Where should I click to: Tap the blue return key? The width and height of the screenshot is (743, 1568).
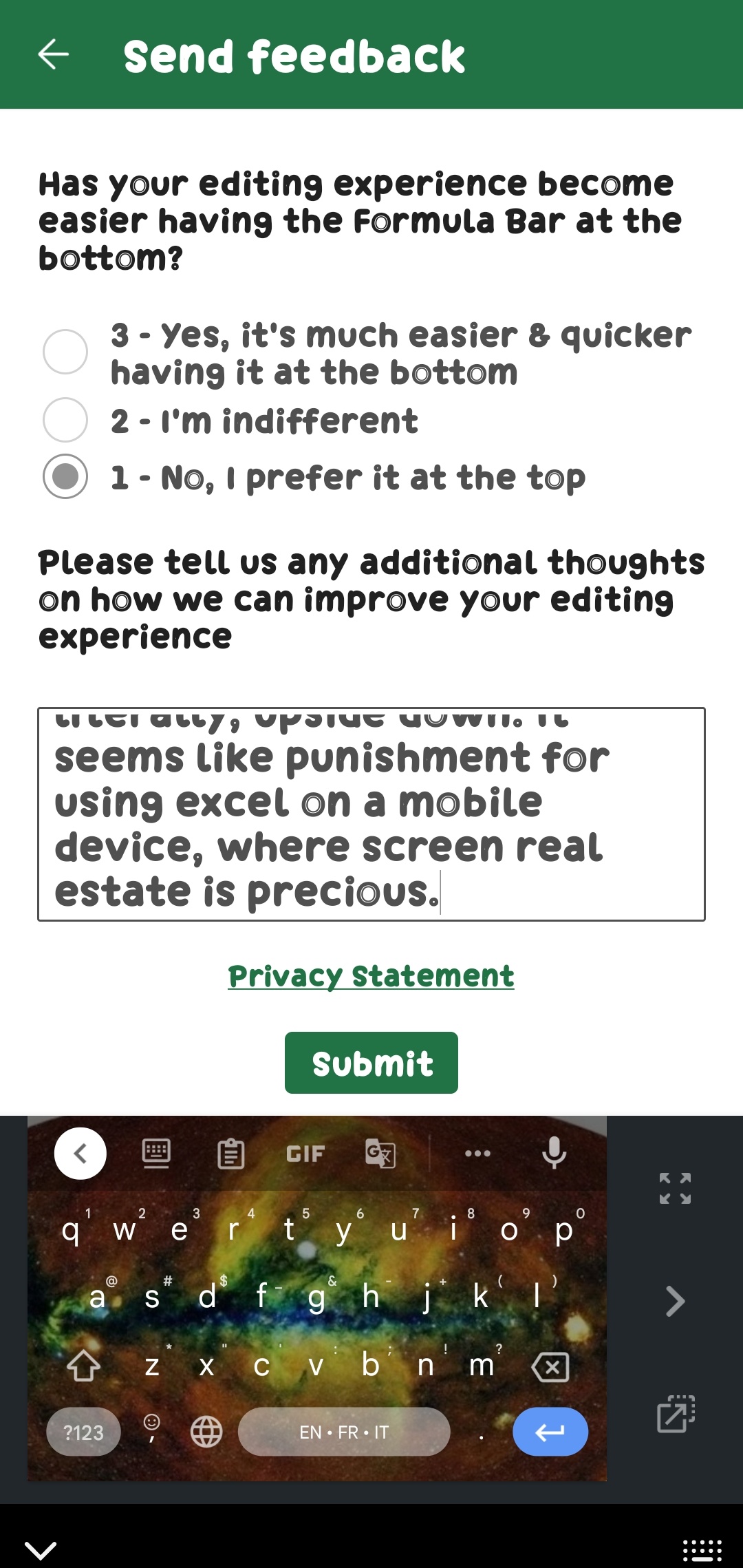[x=550, y=1432]
